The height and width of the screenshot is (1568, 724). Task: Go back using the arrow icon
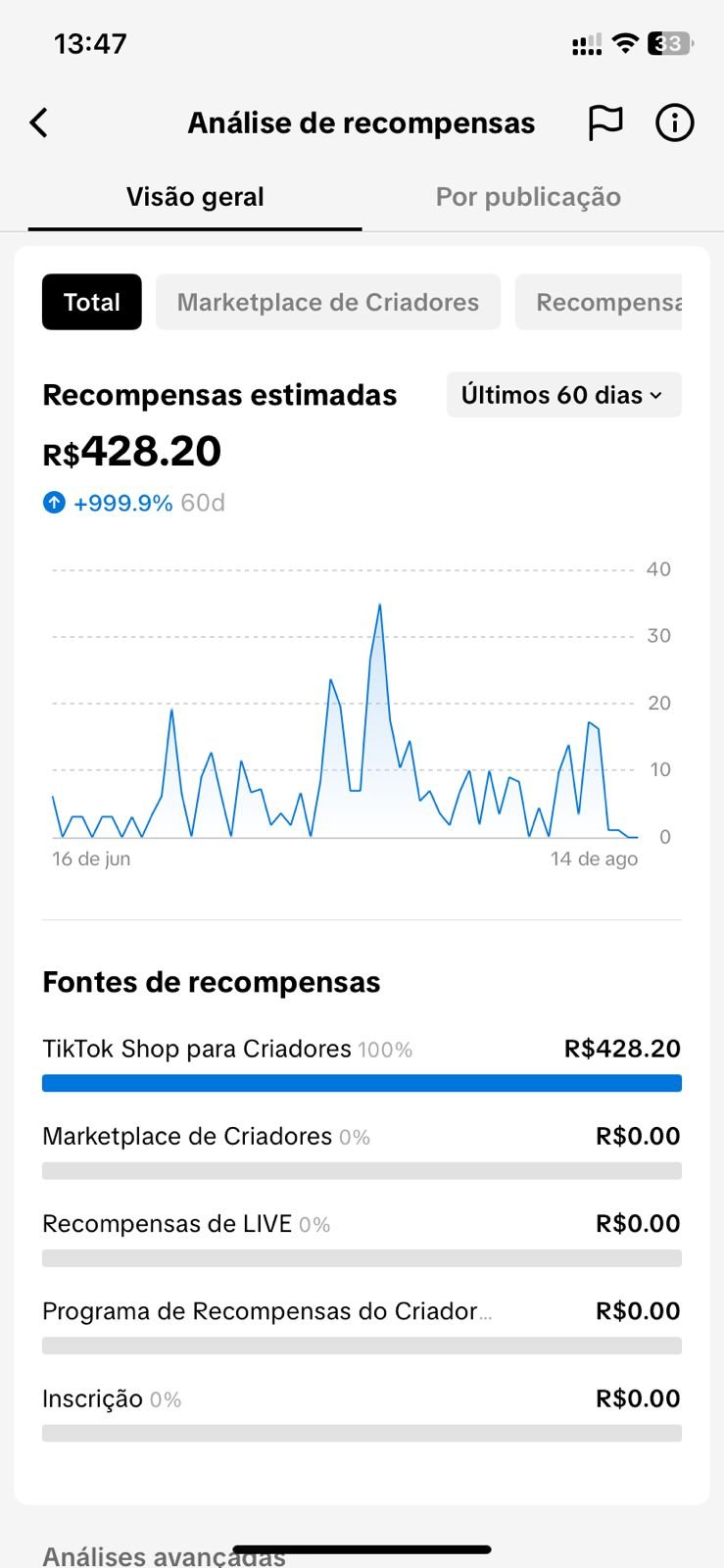tap(39, 123)
